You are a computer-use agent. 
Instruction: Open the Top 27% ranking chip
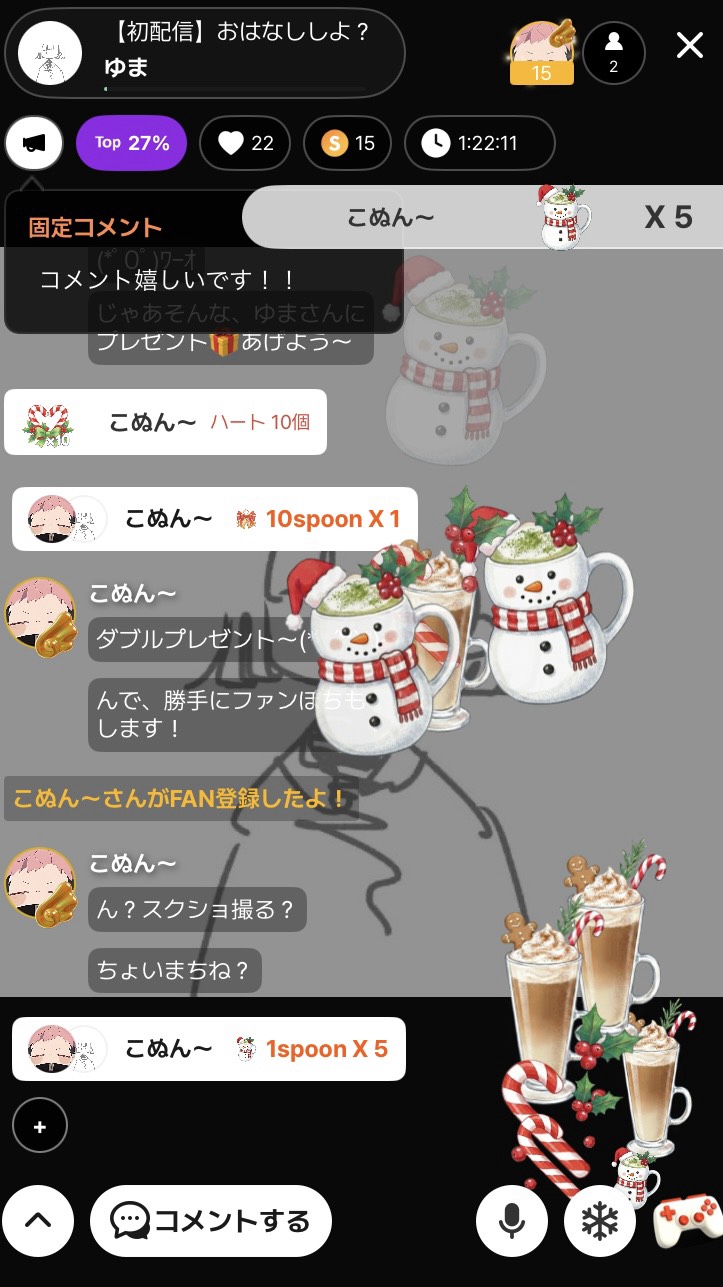tap(132, 144)
